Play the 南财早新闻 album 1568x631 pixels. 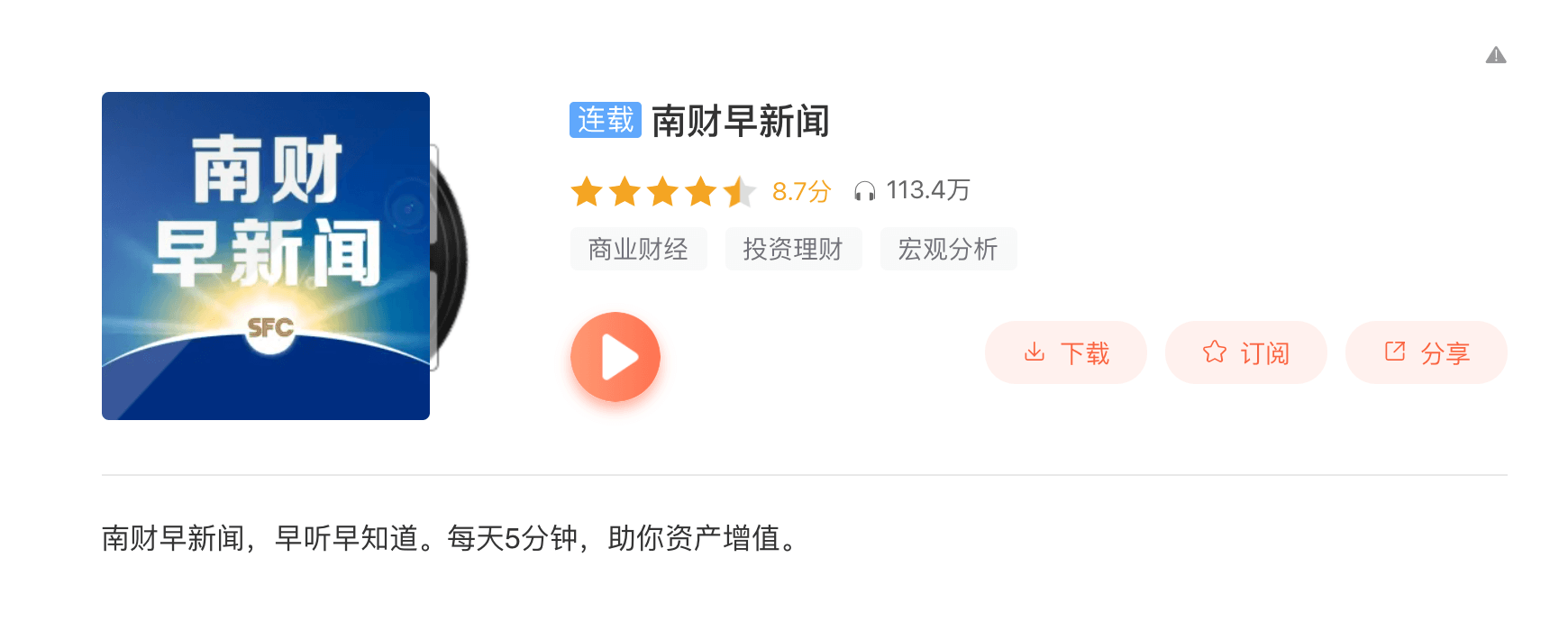615,357
